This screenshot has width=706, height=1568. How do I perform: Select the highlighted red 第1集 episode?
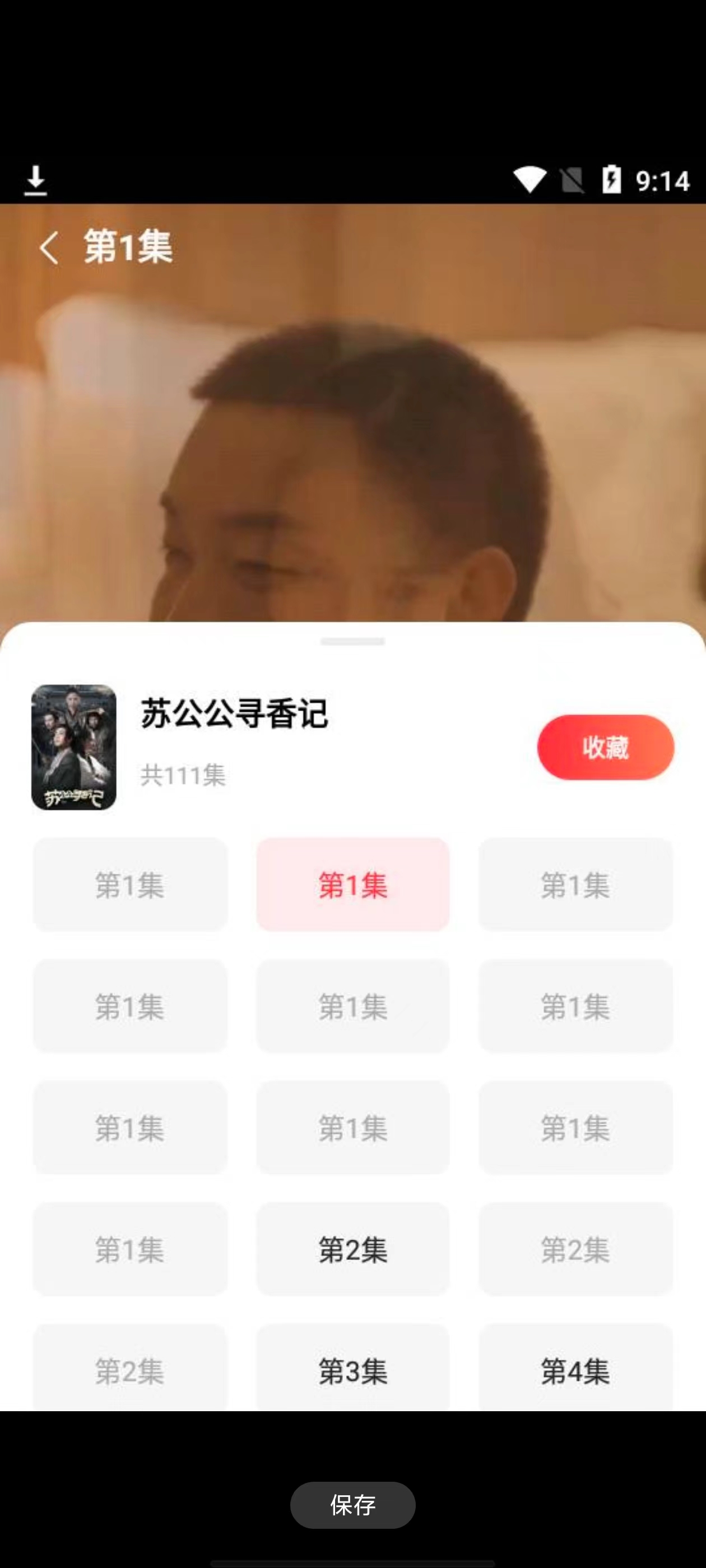point(352,884)
